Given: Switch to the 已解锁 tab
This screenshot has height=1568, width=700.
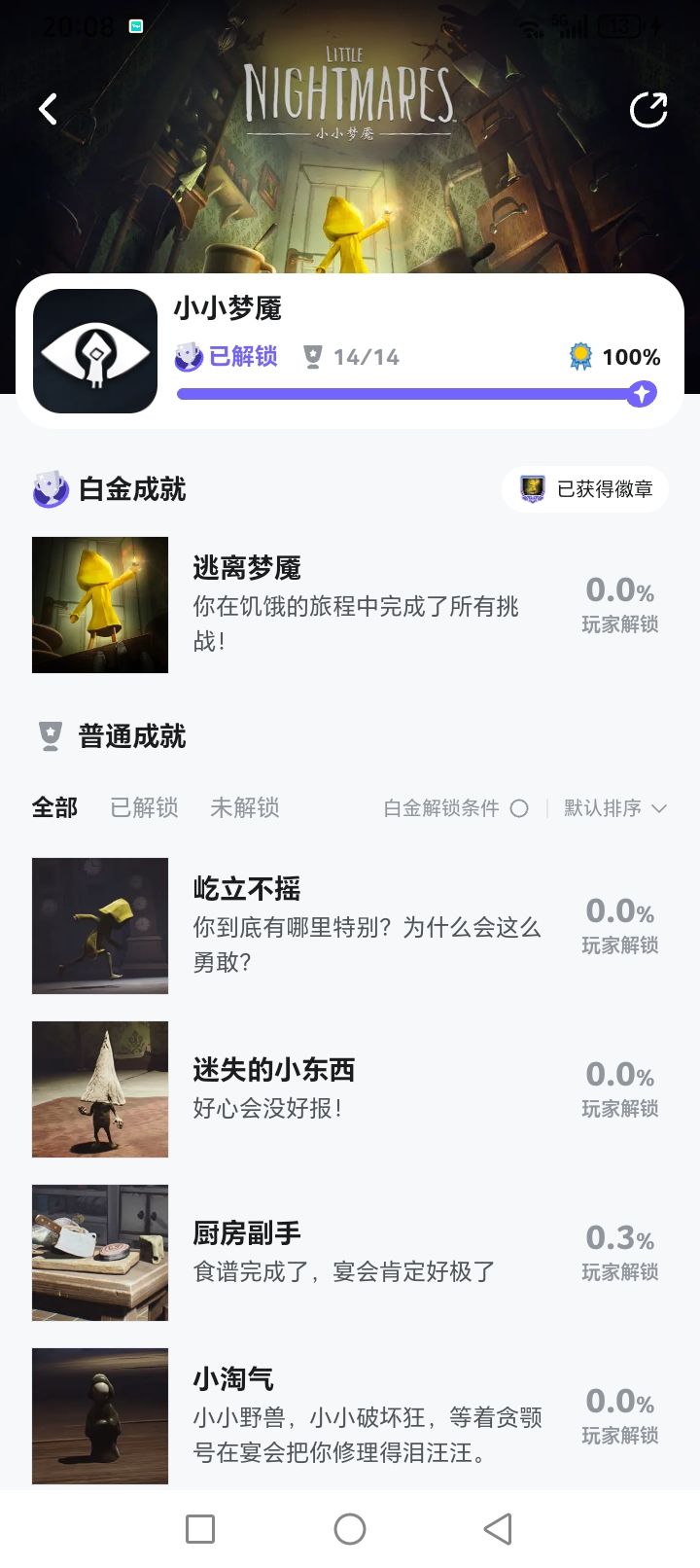Looking at the screenshot, I should tap(144, 807).
